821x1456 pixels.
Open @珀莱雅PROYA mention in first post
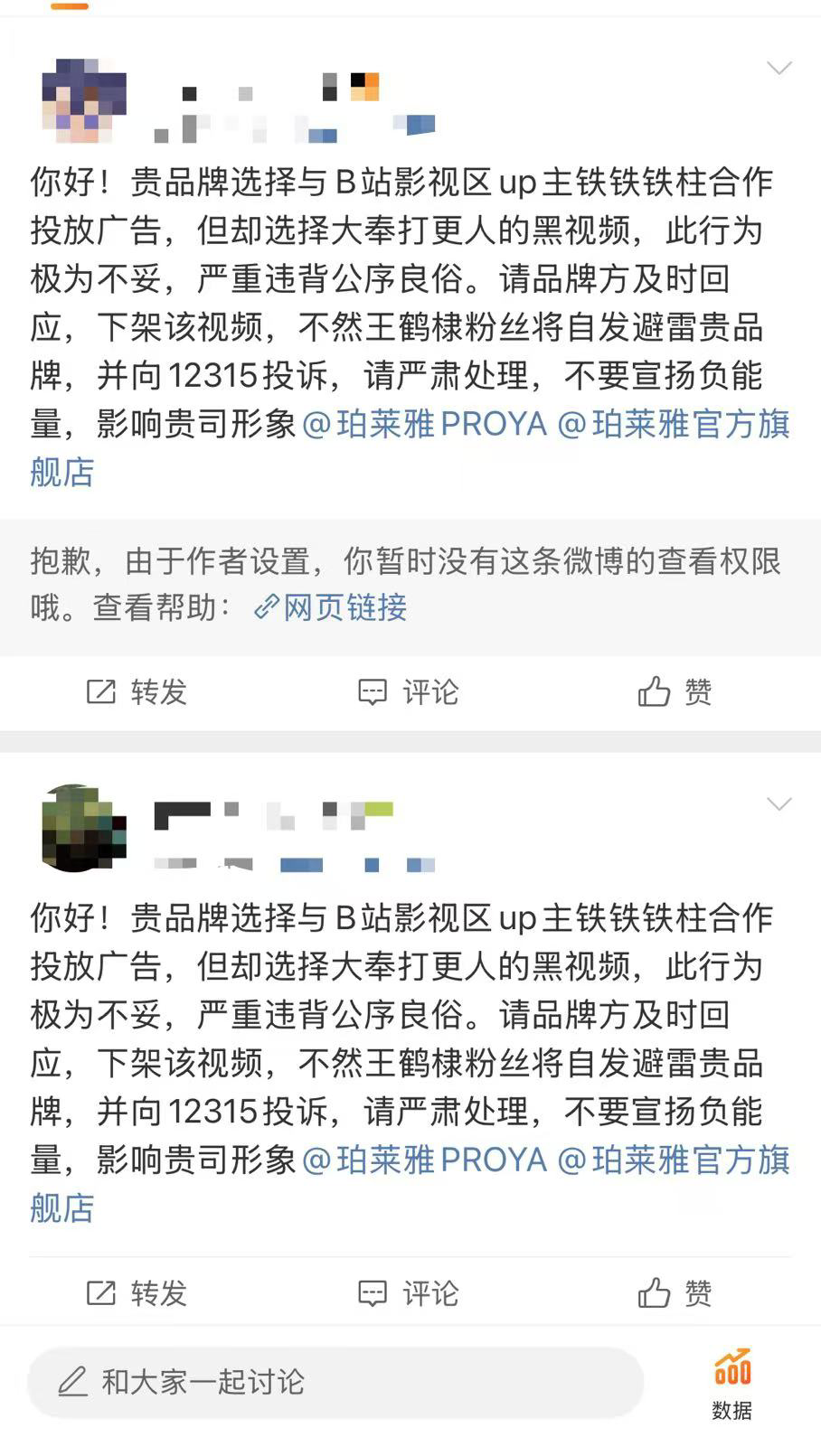424,424
